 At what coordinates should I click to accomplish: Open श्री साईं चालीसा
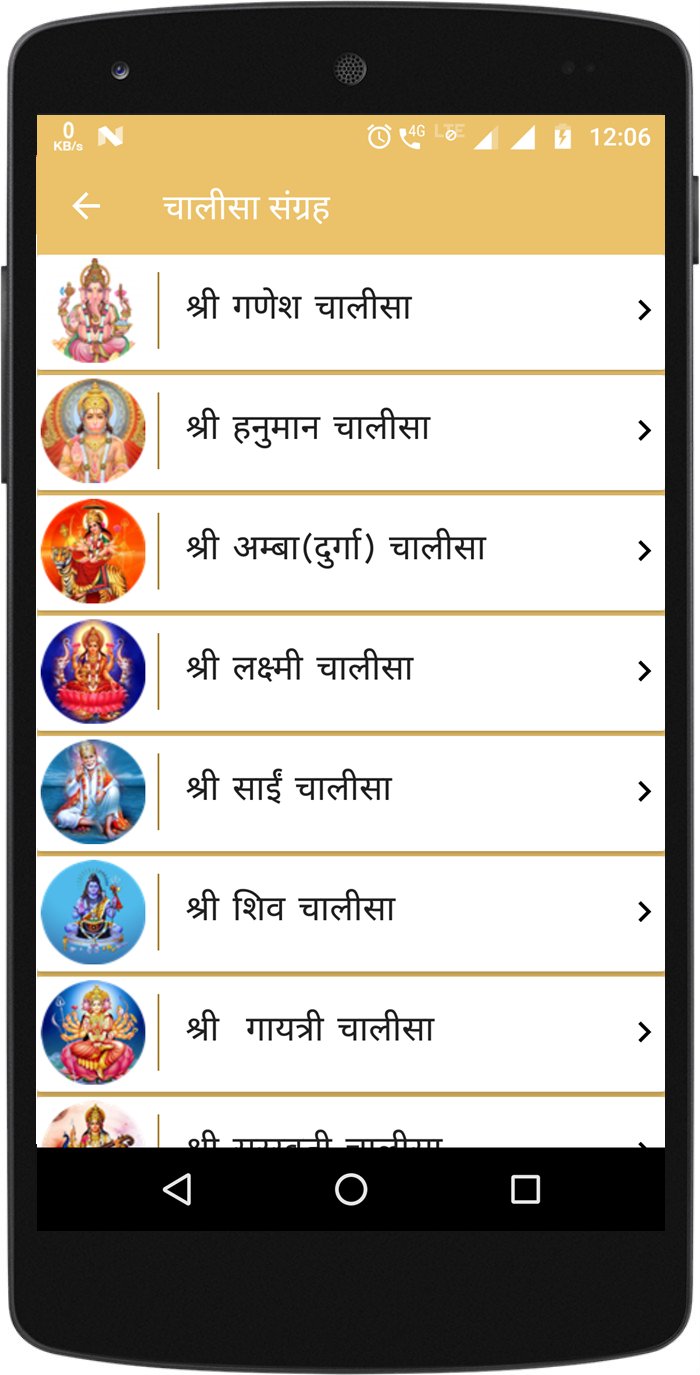click(351, 791)
